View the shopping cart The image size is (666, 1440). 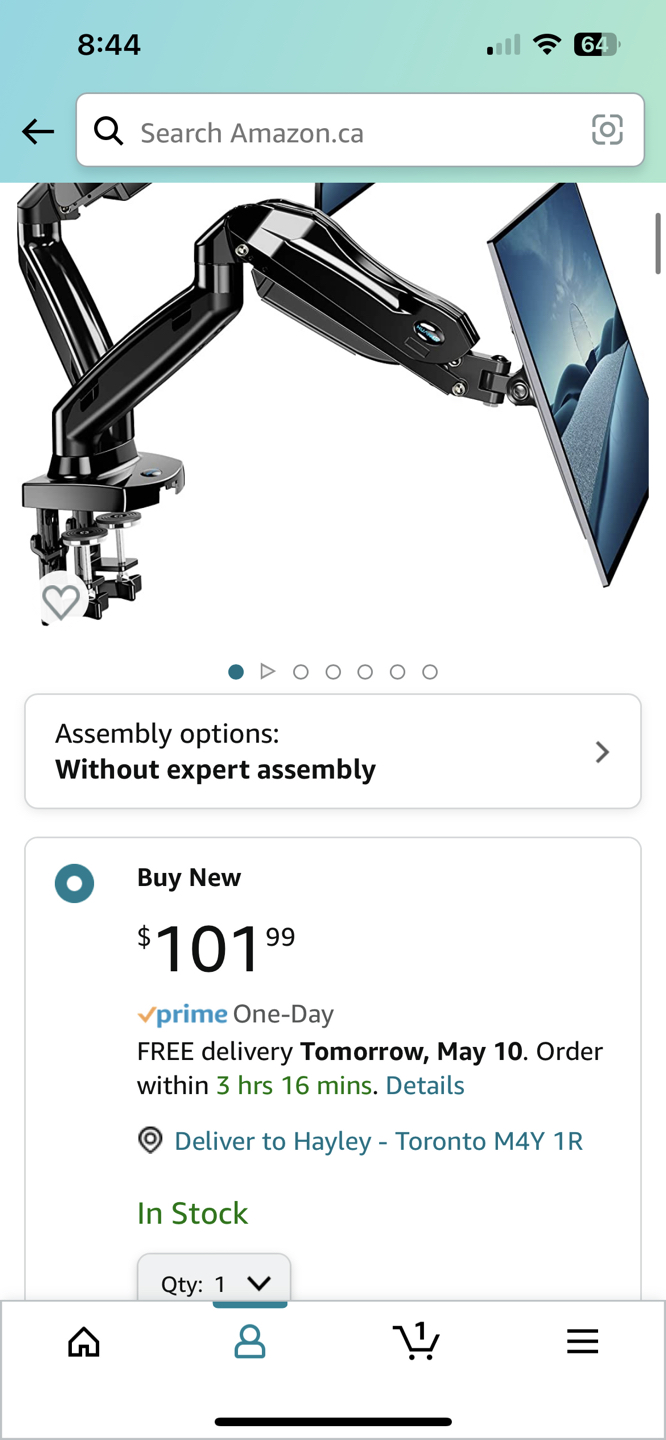pos(416,1341)
